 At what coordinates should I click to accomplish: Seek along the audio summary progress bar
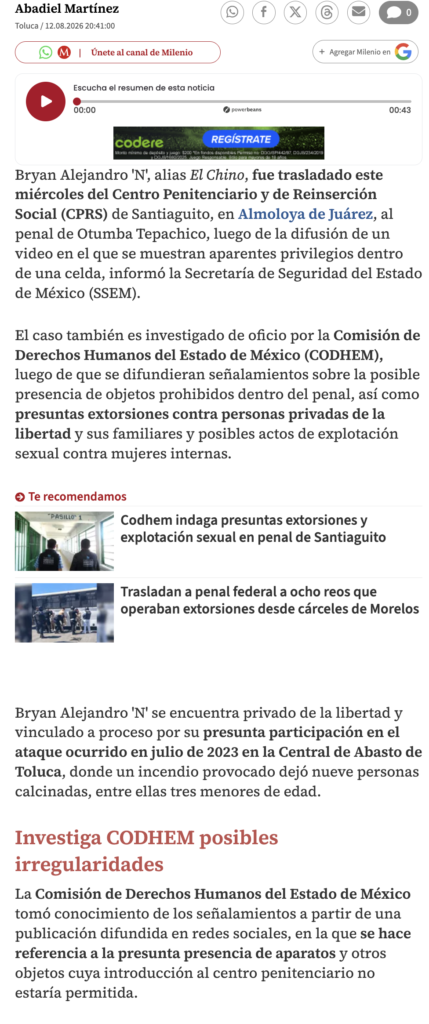click(244, 101)
